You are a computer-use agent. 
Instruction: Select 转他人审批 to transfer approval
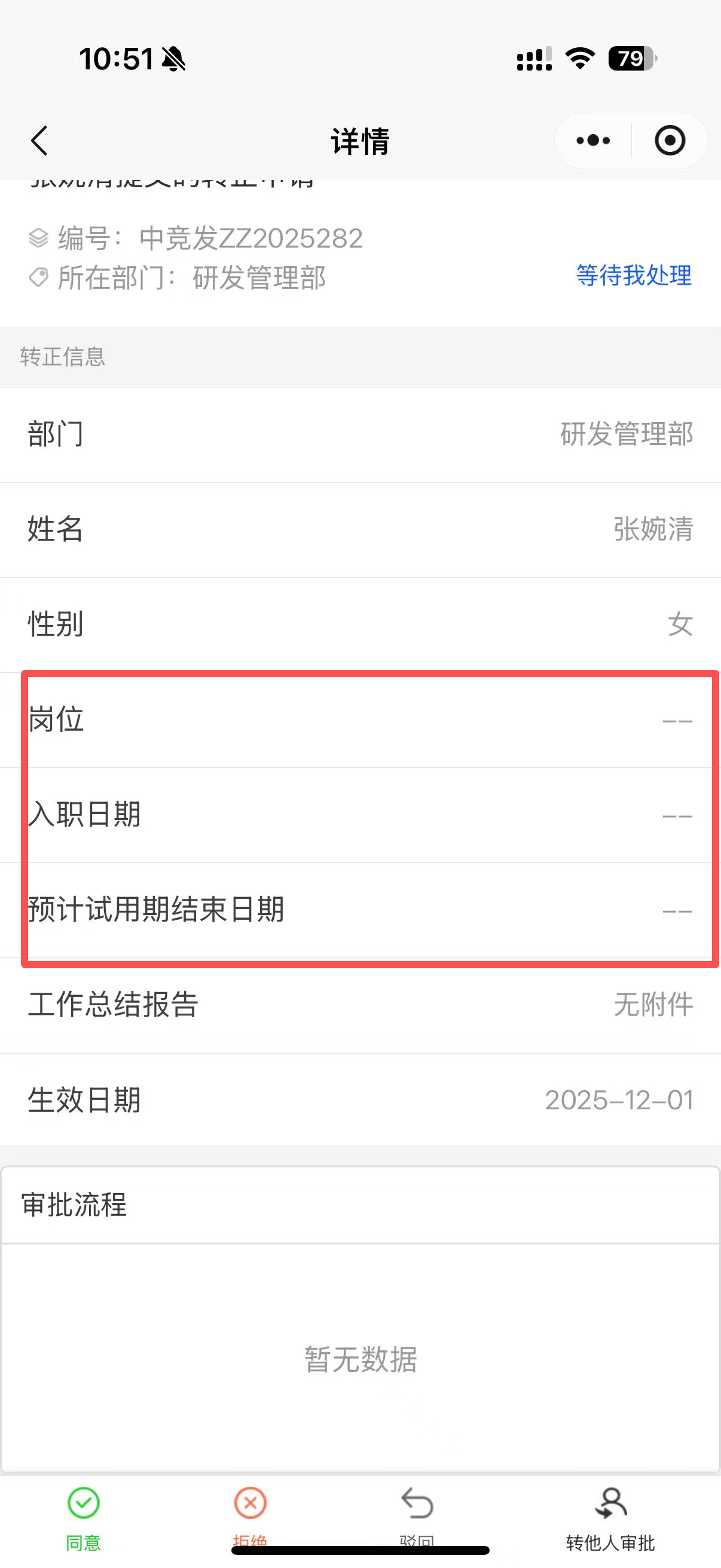click(x=610, y=1515)
